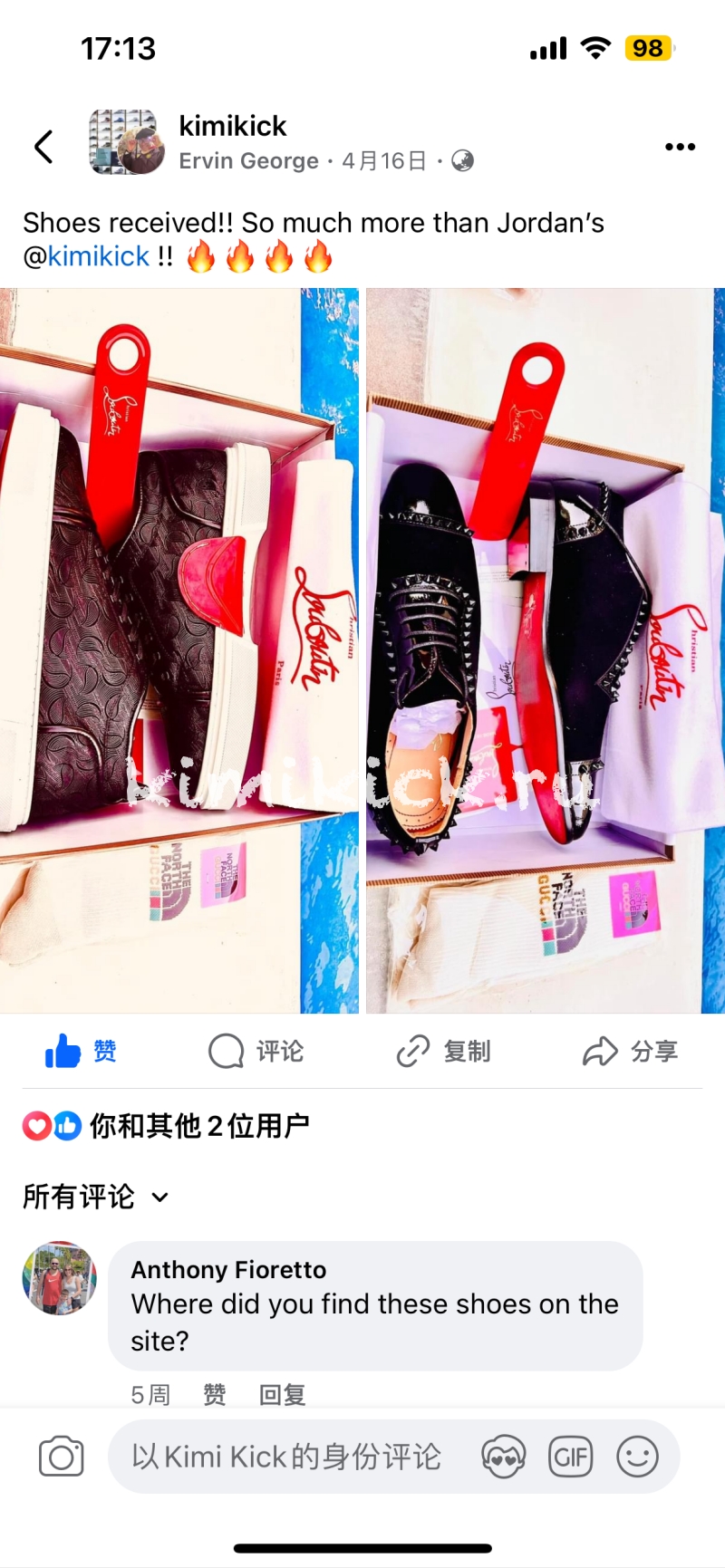Image resolution: width=725 pixels, height=1568 pixels.
Task: Tap the 评论 comment button
Action: tap(256, 1051)
